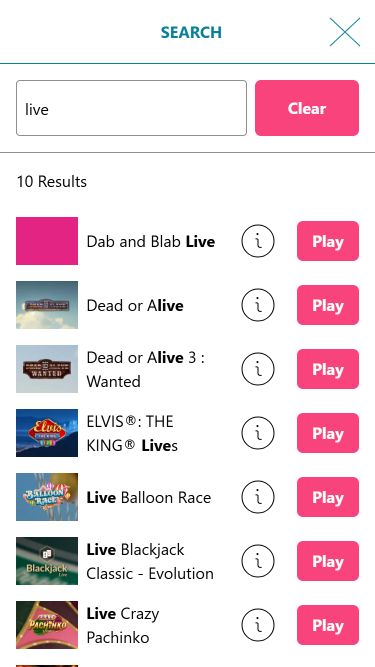375x667 pixels.
Task: Tap the search field containing "live"
Action: (x=131, y=108)
